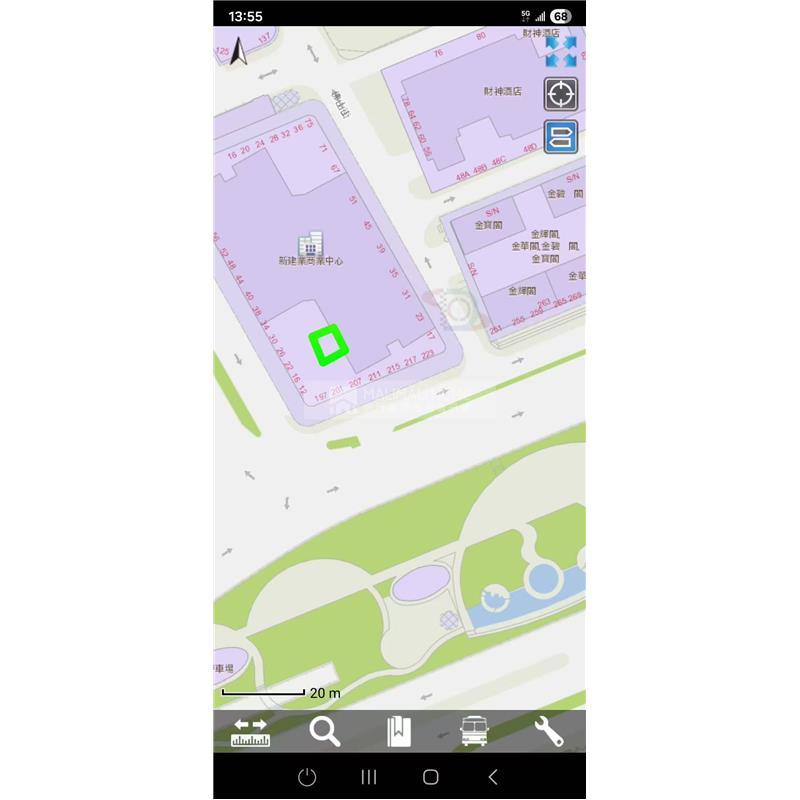Center the map on my location
The image size is (800, 800).
561,94
